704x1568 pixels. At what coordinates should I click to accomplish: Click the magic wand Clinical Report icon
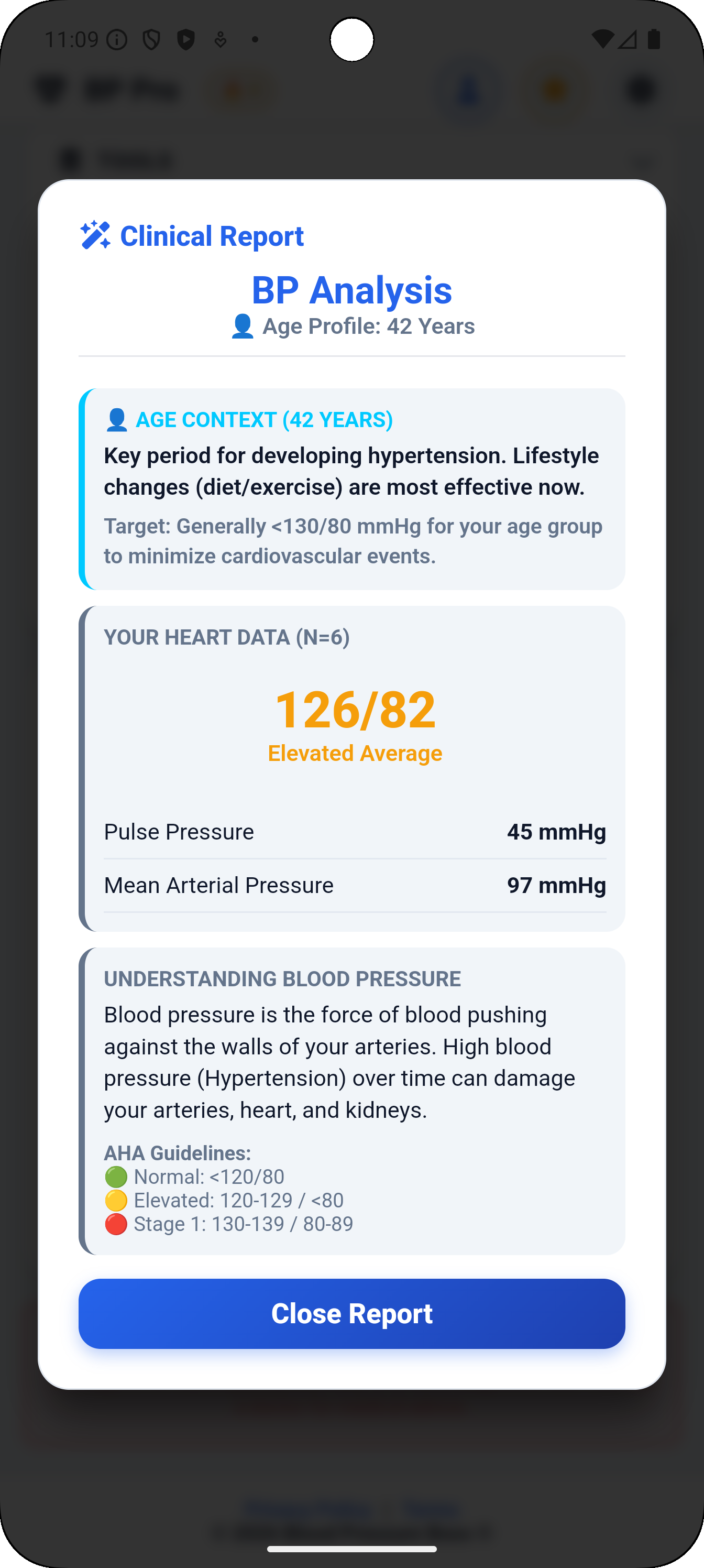click(95, 235)
